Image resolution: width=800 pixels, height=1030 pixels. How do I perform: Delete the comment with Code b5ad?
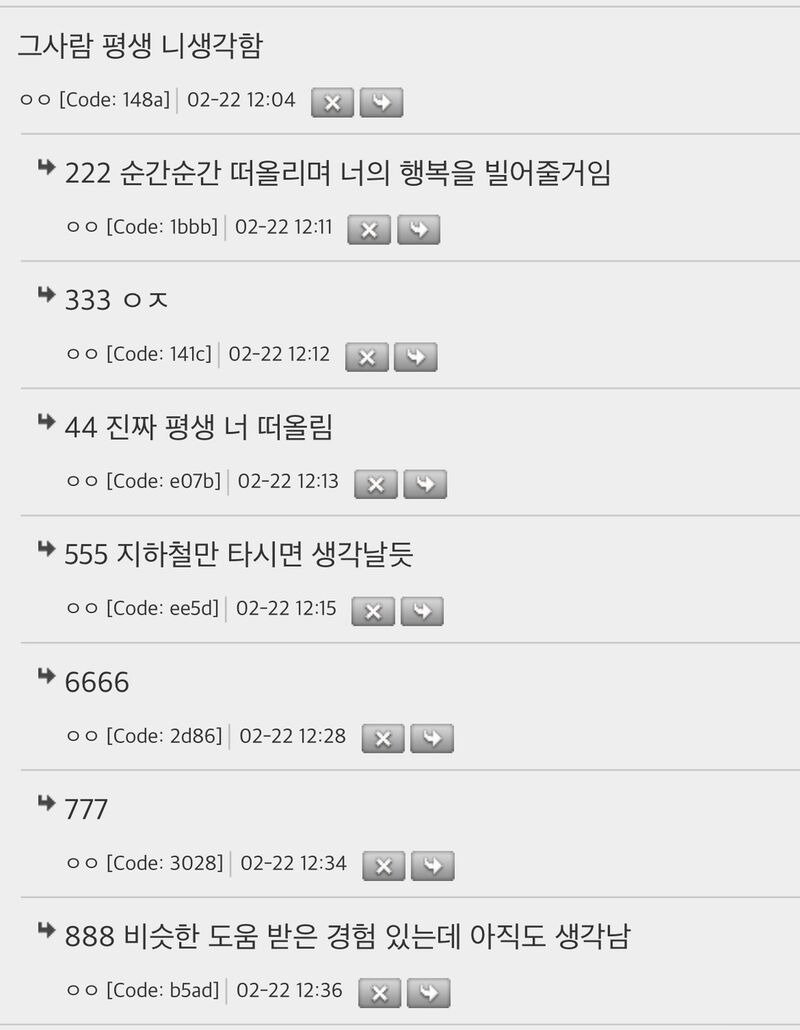pos(379,993)
